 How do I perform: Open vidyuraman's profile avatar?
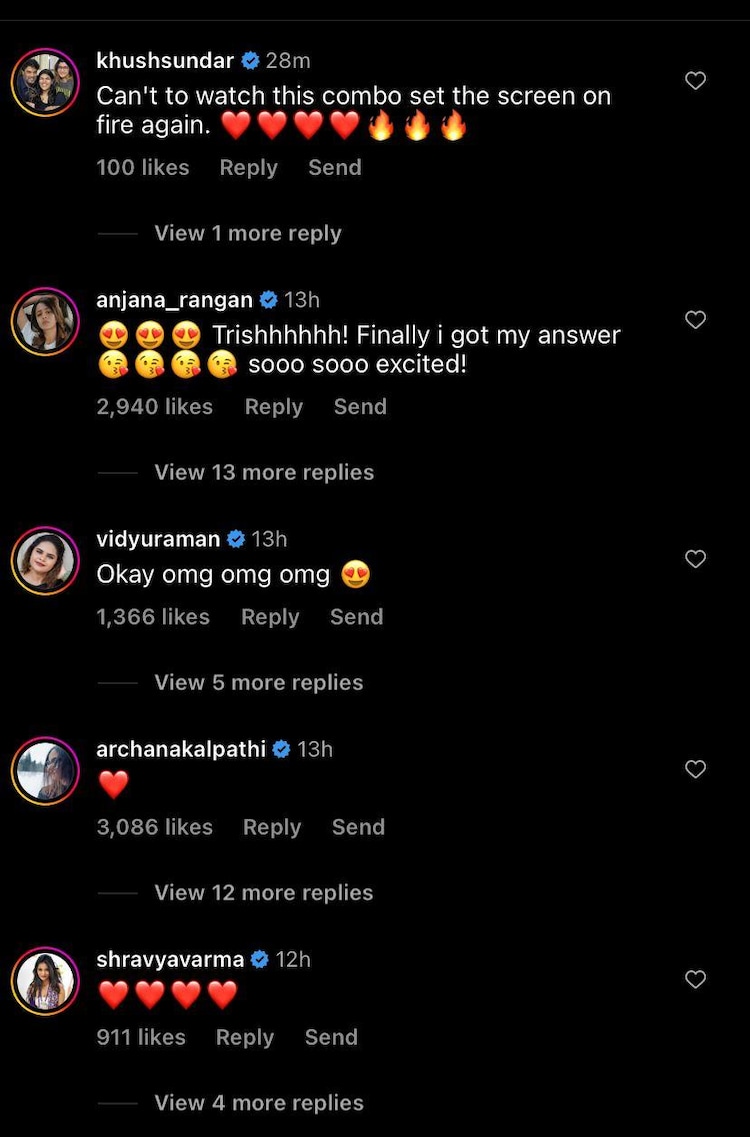[x=45, y=560]
